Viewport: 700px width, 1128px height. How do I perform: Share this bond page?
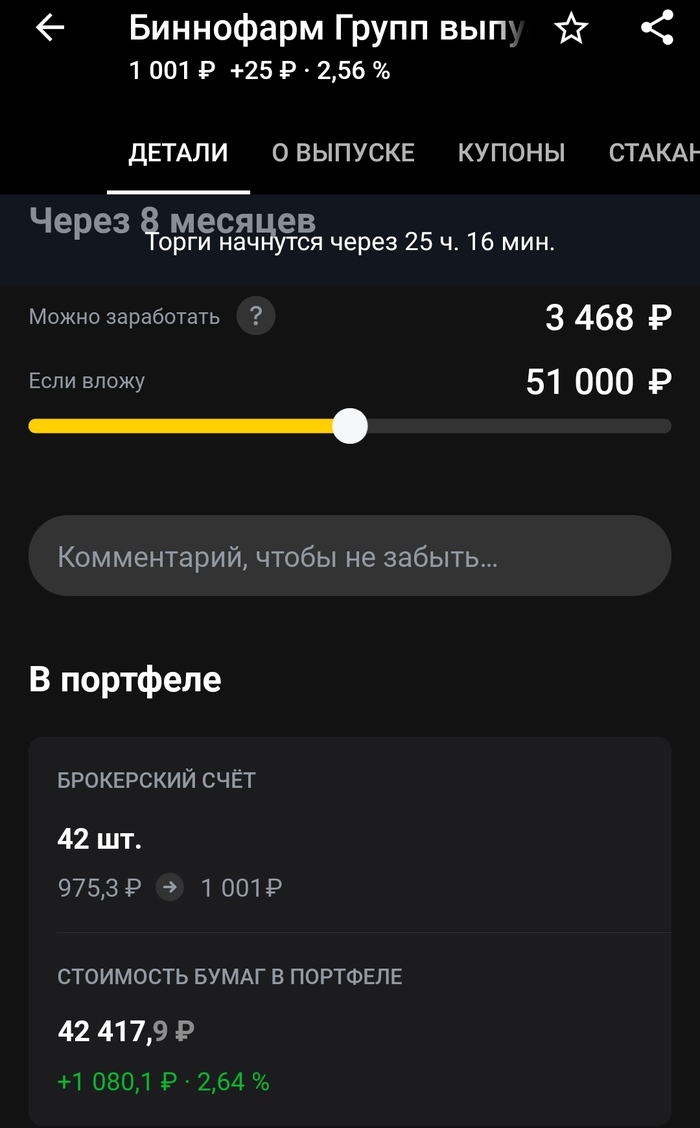click(657, 28)
